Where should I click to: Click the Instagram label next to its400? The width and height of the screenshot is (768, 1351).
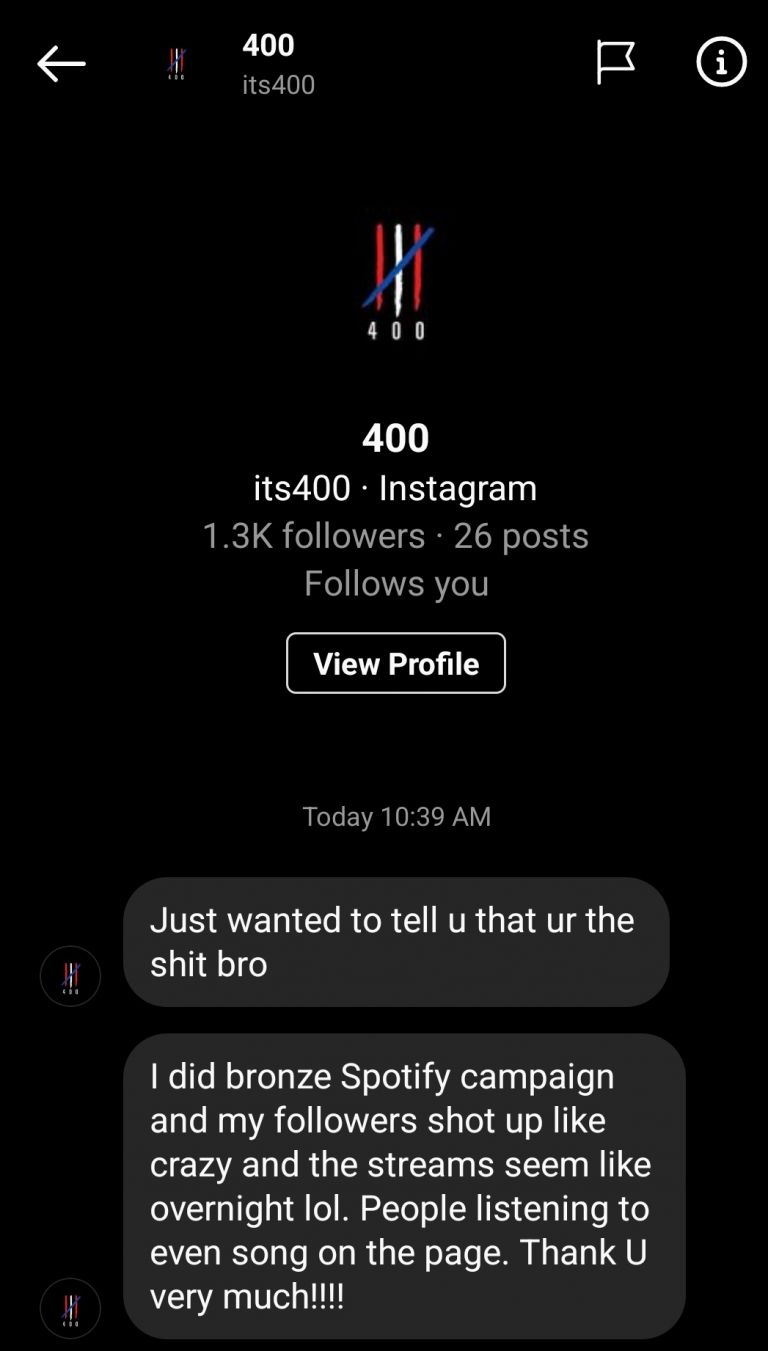455,488
